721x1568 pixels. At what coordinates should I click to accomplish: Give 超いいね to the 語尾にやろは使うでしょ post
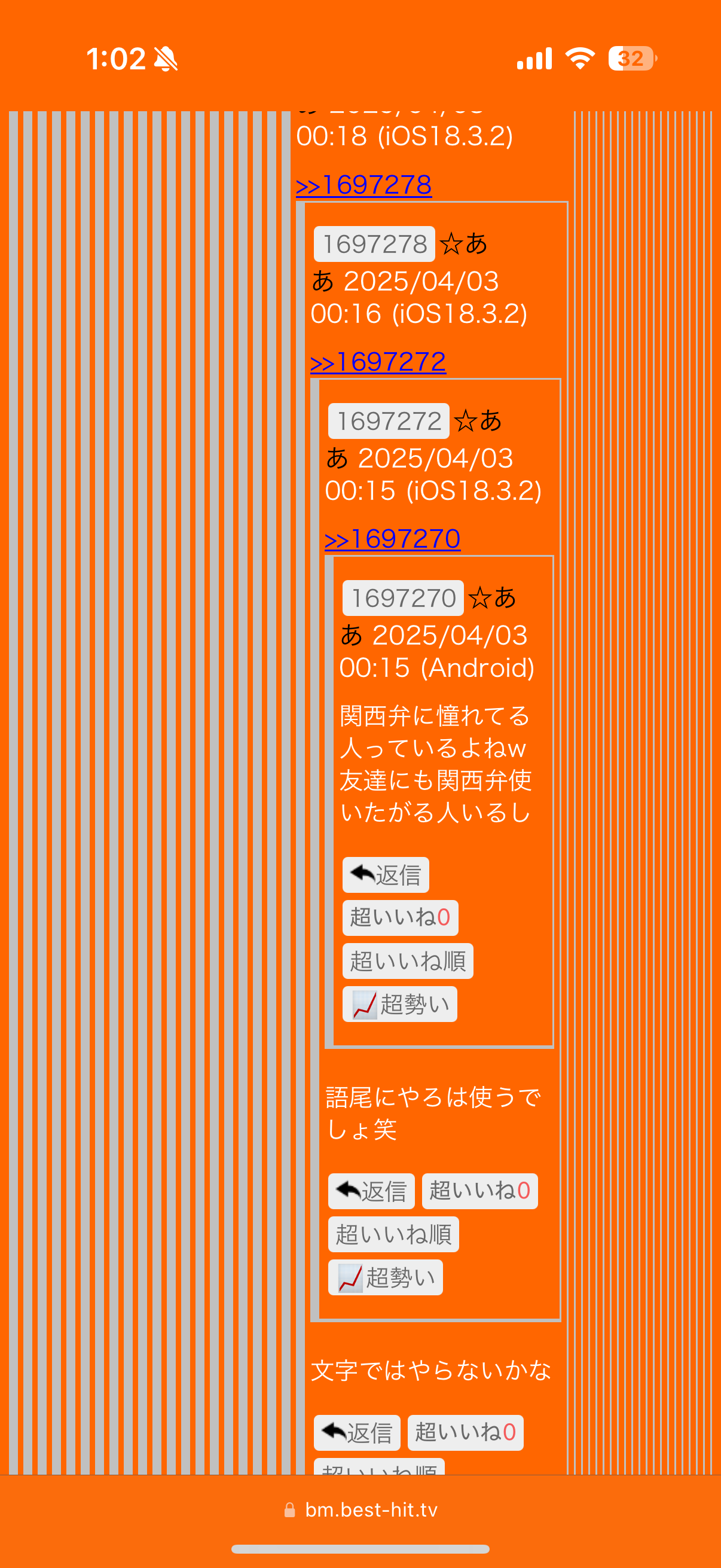480,1191
